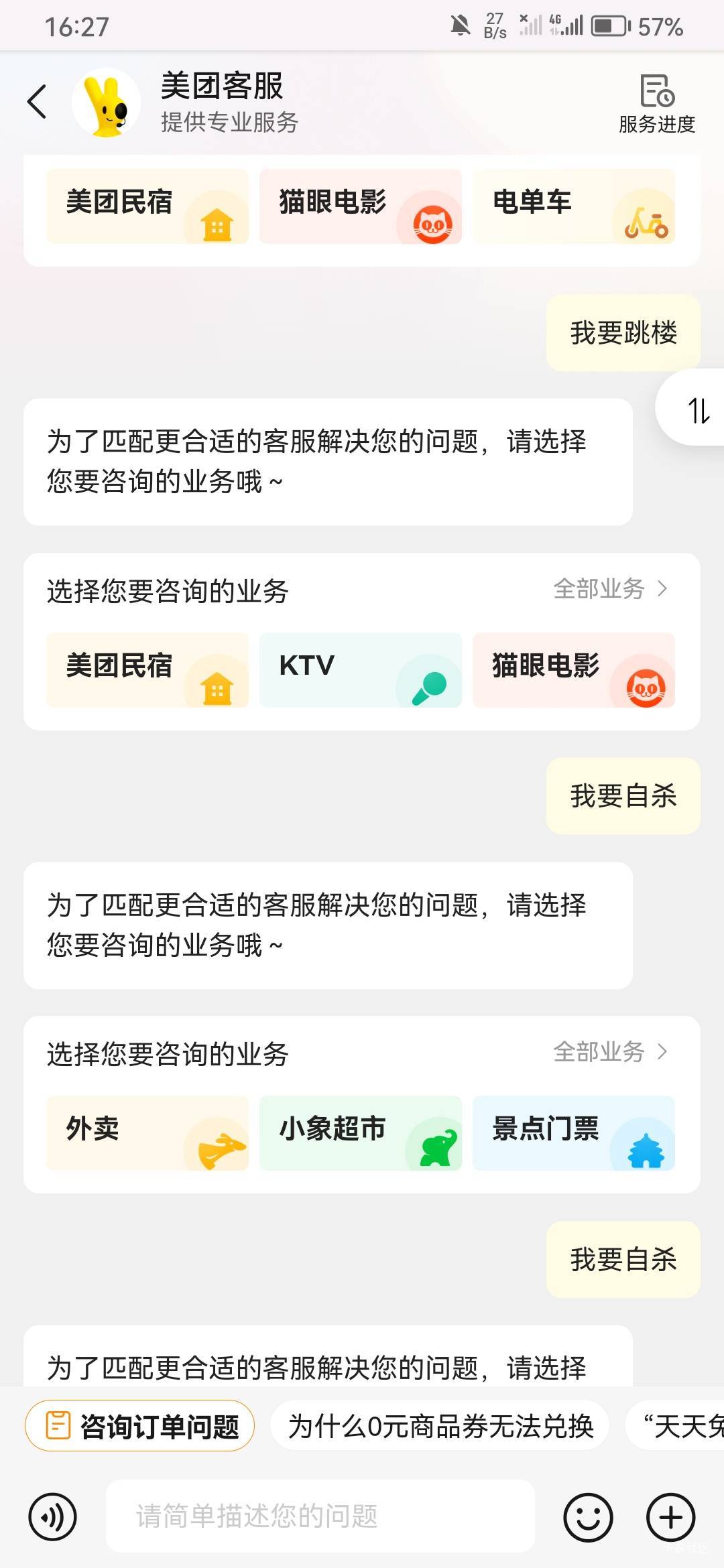
Task: Select 外卖 as the business to consult
Action: 147,1133
